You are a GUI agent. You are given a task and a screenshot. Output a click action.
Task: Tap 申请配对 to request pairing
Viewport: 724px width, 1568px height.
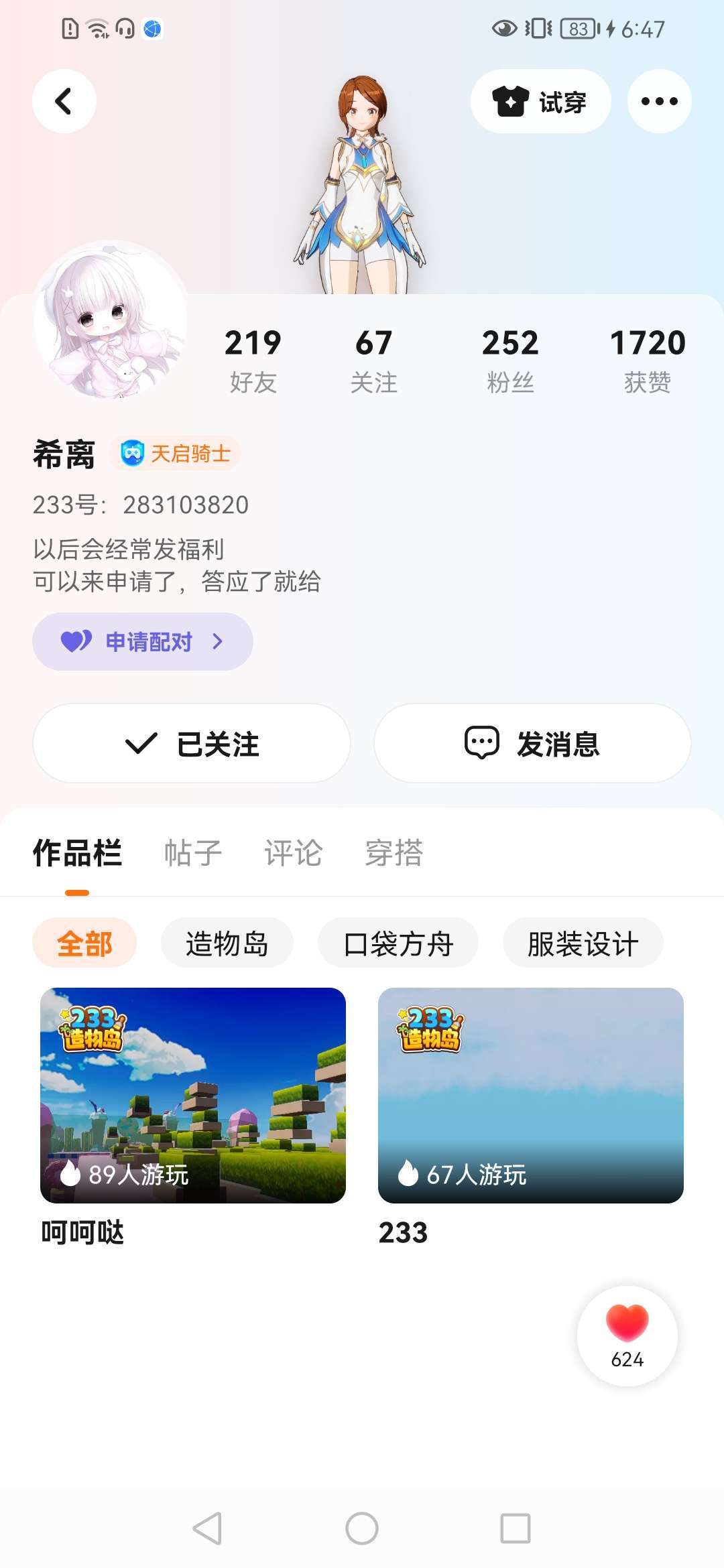point(143,641)
